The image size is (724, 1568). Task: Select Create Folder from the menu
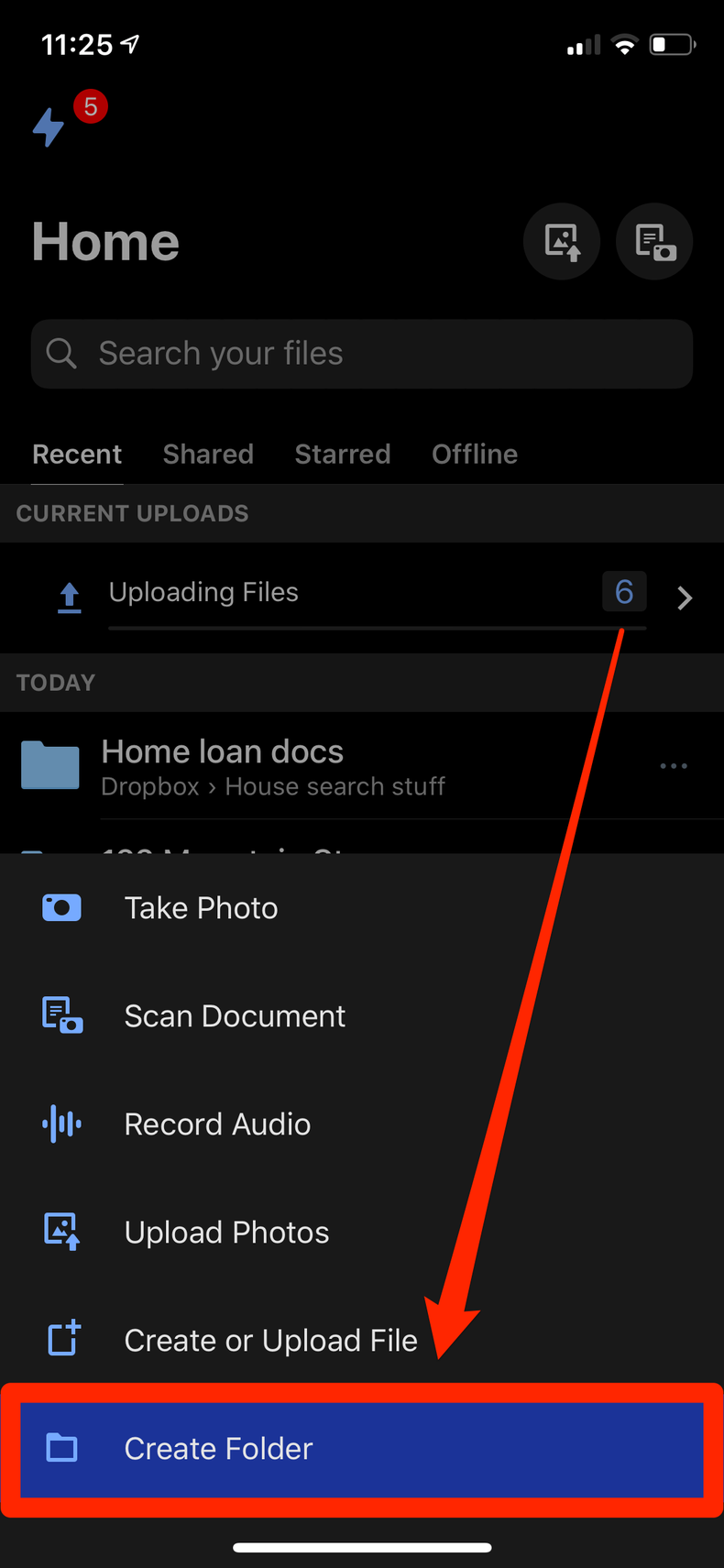click(218, 1449)
